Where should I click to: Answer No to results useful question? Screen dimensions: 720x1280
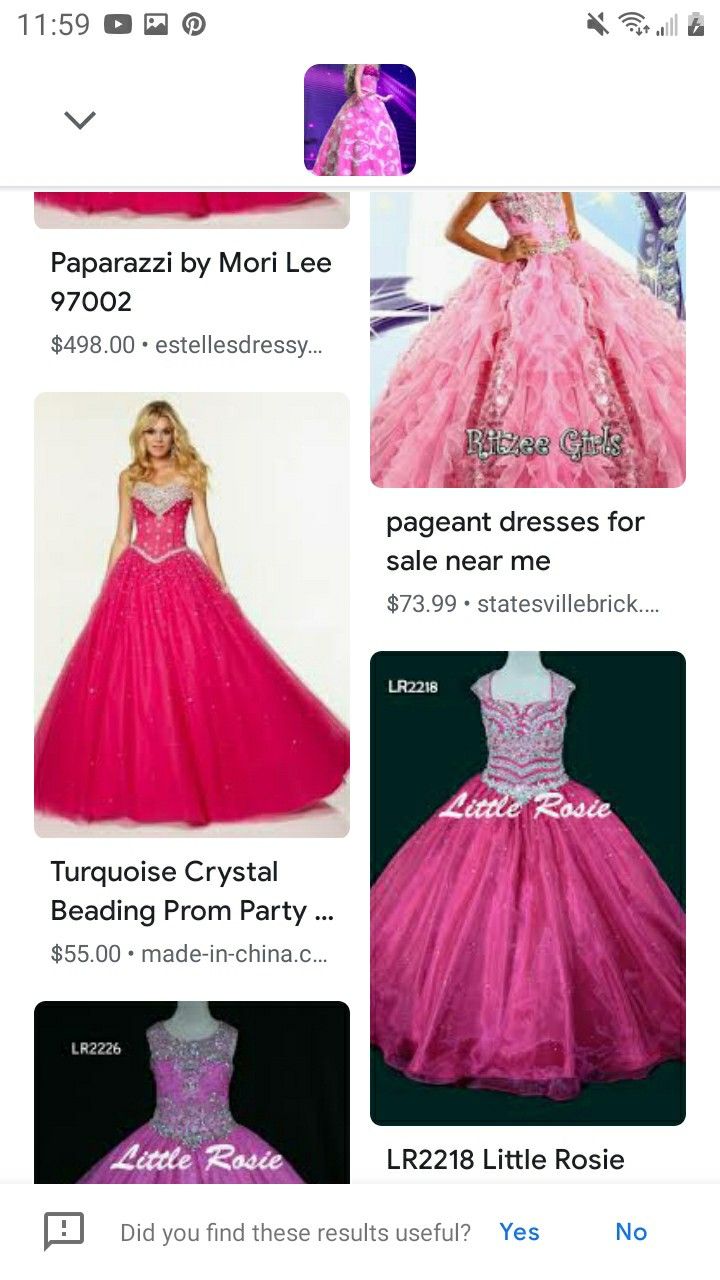tap(631, 1232)
